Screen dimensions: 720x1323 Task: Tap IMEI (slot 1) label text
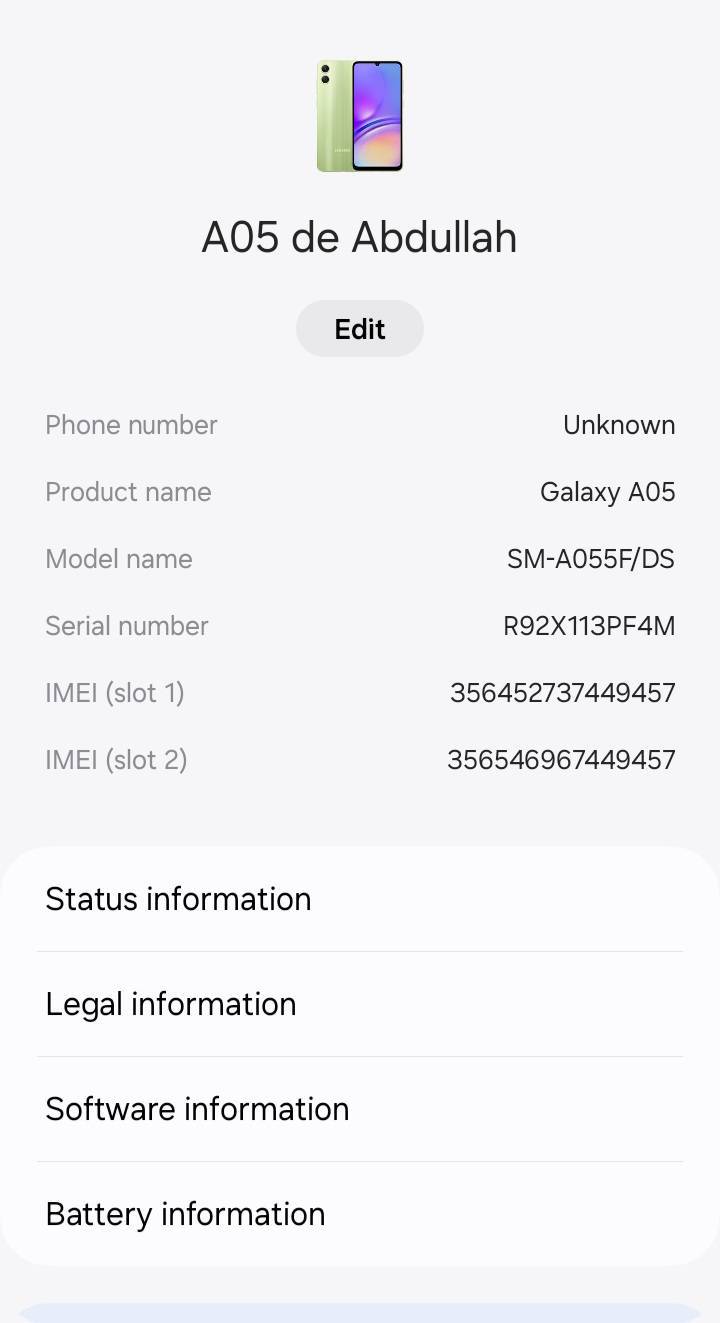pos(115,692)
